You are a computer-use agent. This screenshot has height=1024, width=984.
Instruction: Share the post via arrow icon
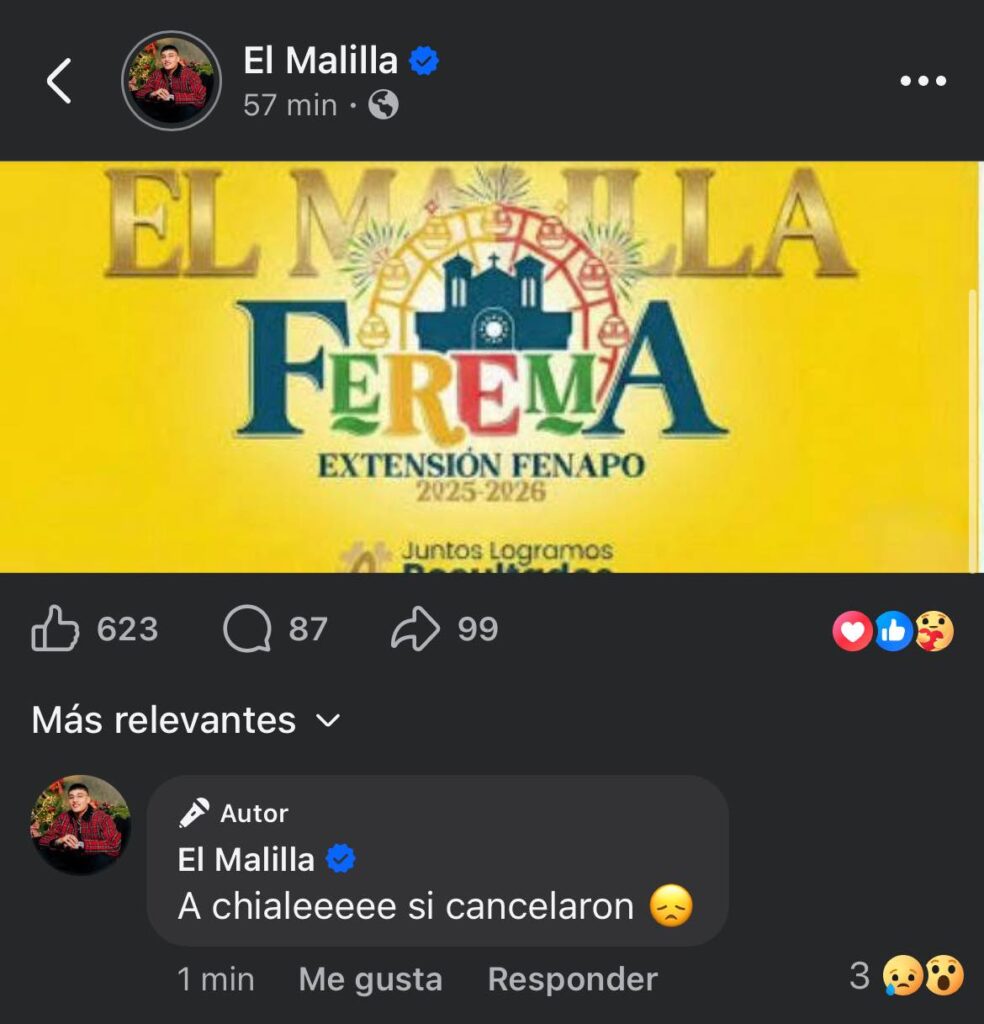point(416,630)
